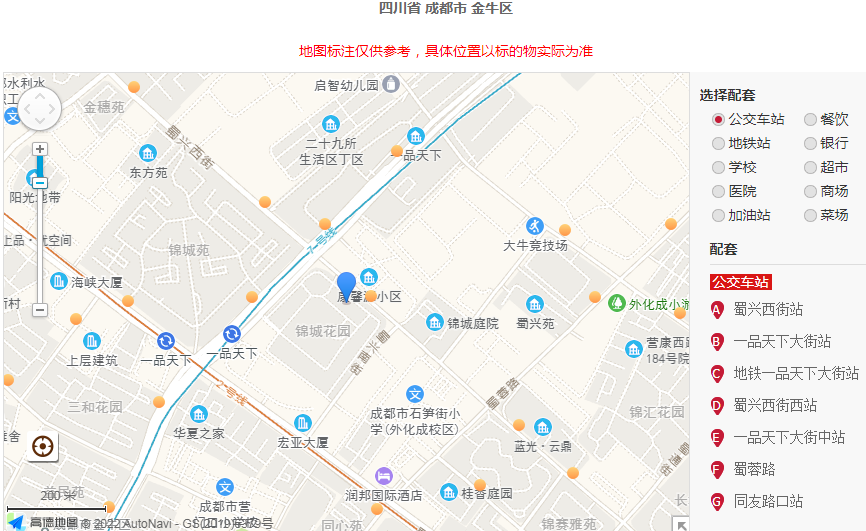Open bus stop 蜀兴西街站 in the list
This screenshot has width=866, height=531.
pyautogui.click(x=767, y=309)
